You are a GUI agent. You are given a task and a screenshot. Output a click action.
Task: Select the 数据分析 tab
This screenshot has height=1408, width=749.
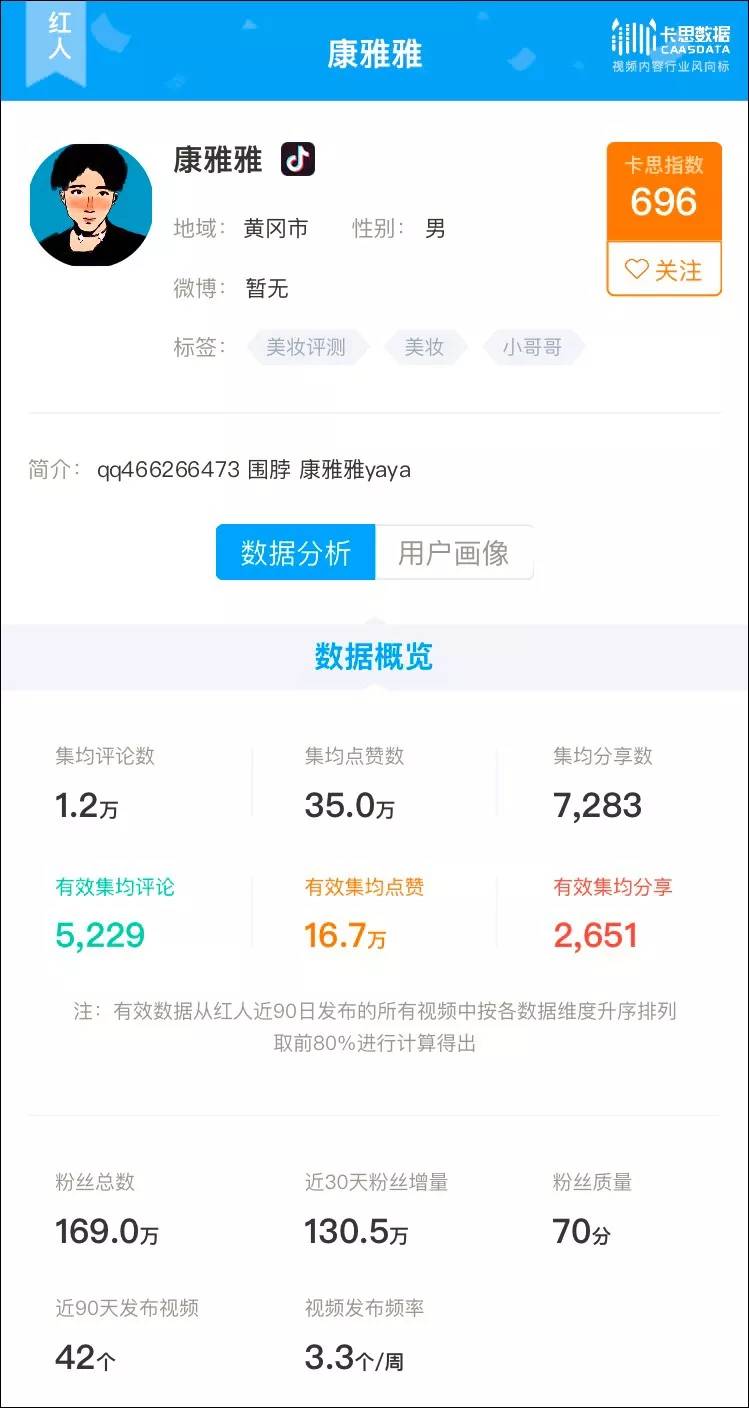click(296, 553)
